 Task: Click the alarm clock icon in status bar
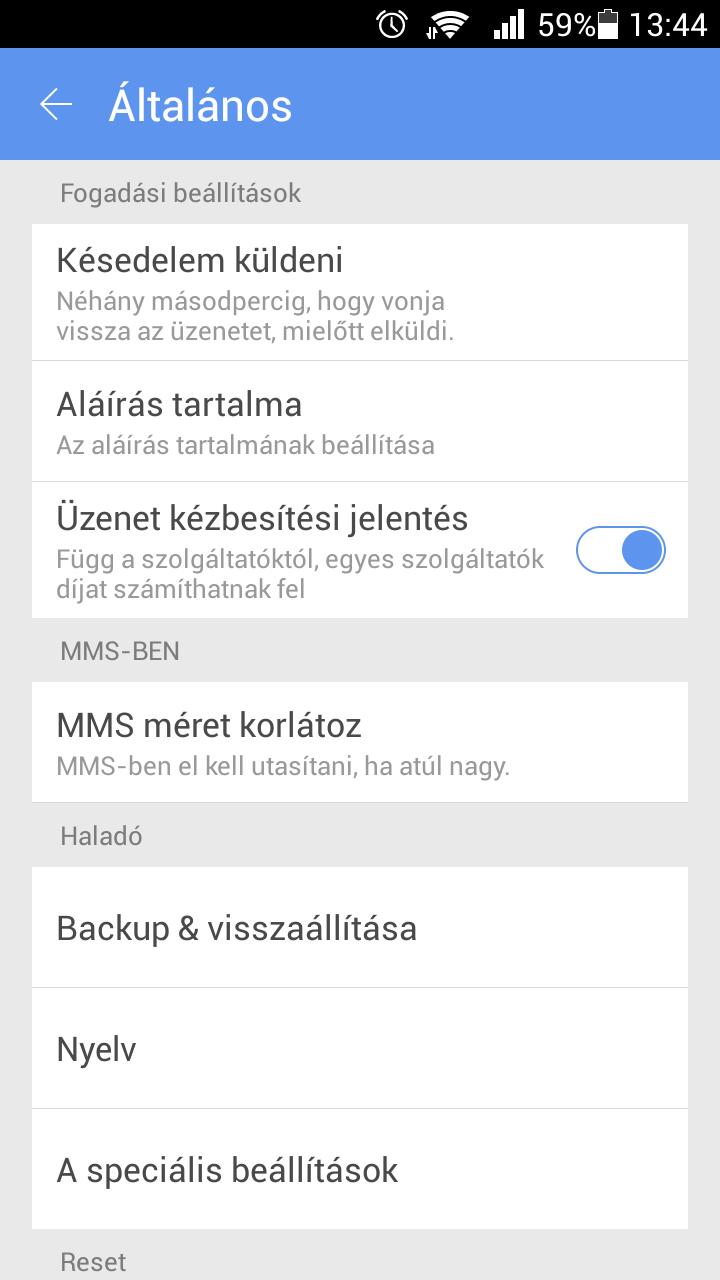tap(394, 23)
